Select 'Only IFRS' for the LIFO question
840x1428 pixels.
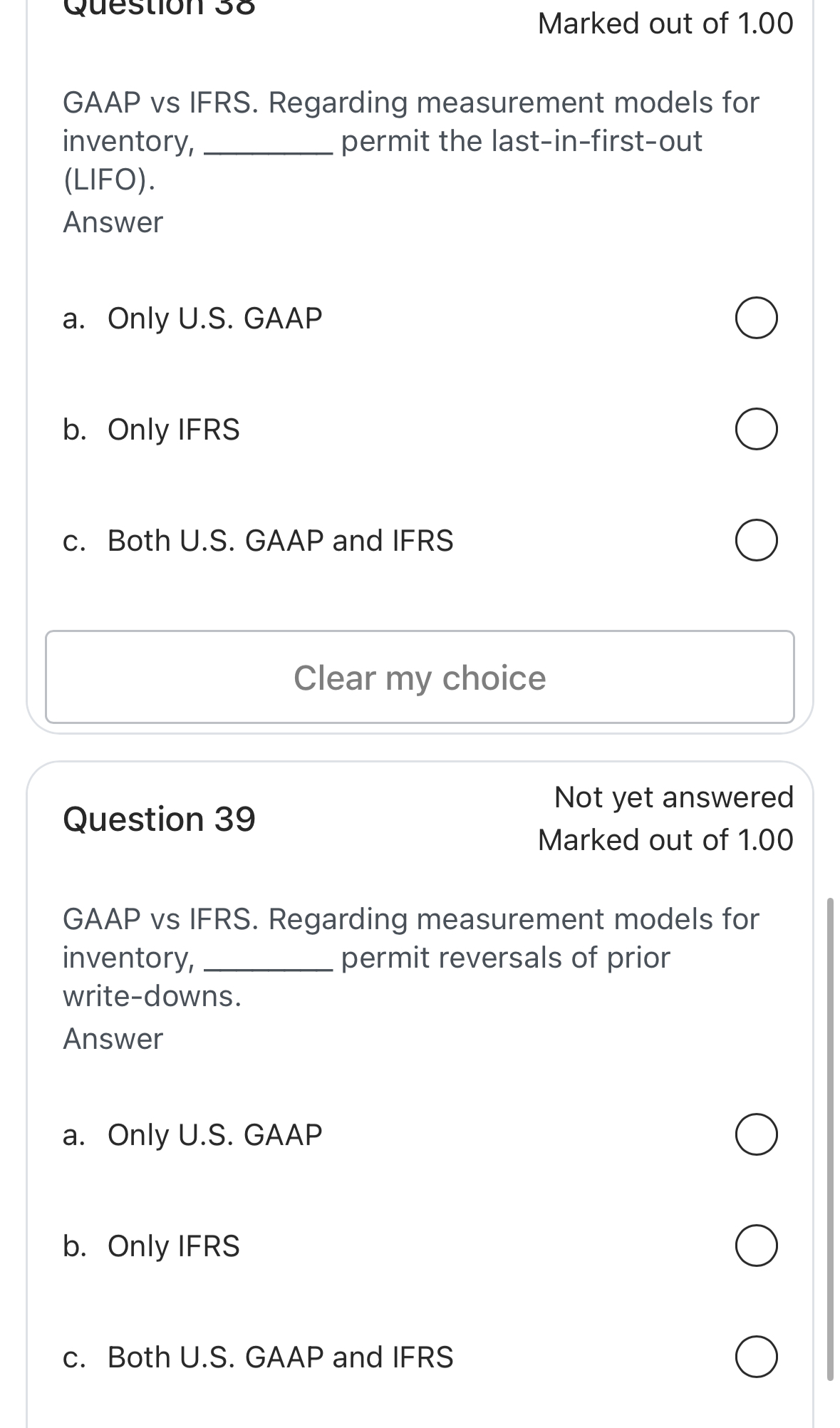[756, 429]
